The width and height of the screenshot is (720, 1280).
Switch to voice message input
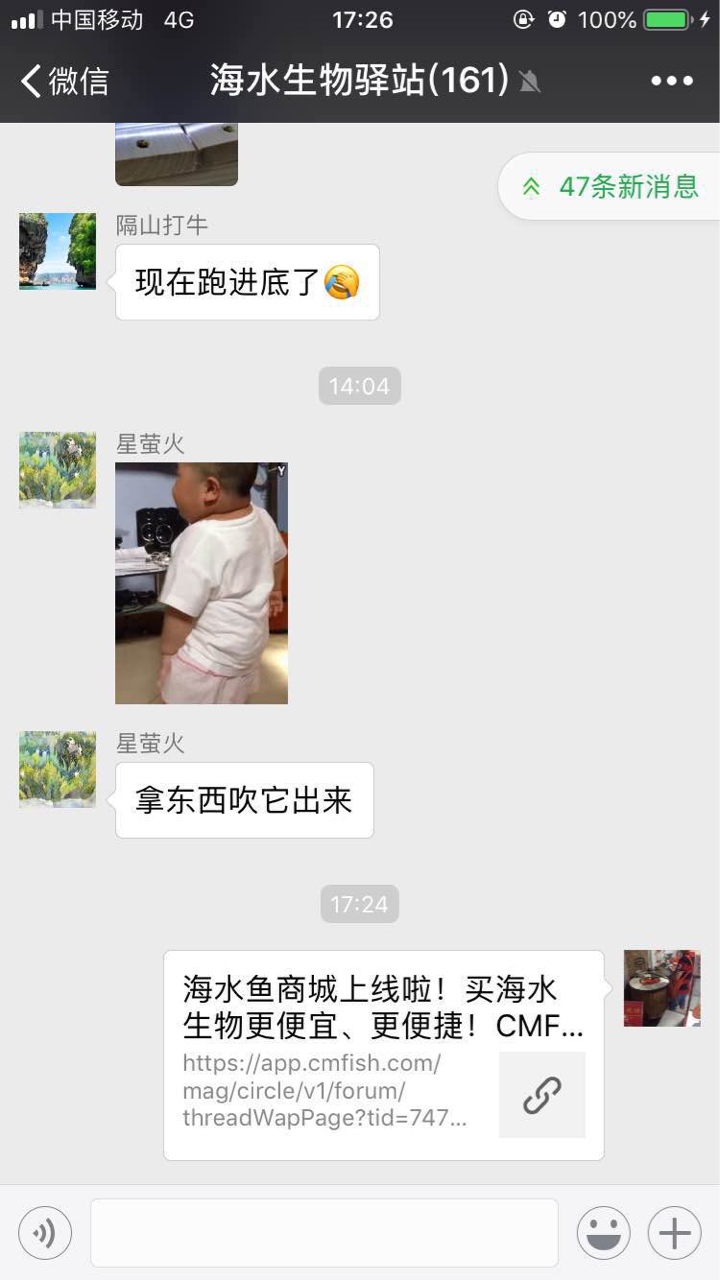(45, 1233)
